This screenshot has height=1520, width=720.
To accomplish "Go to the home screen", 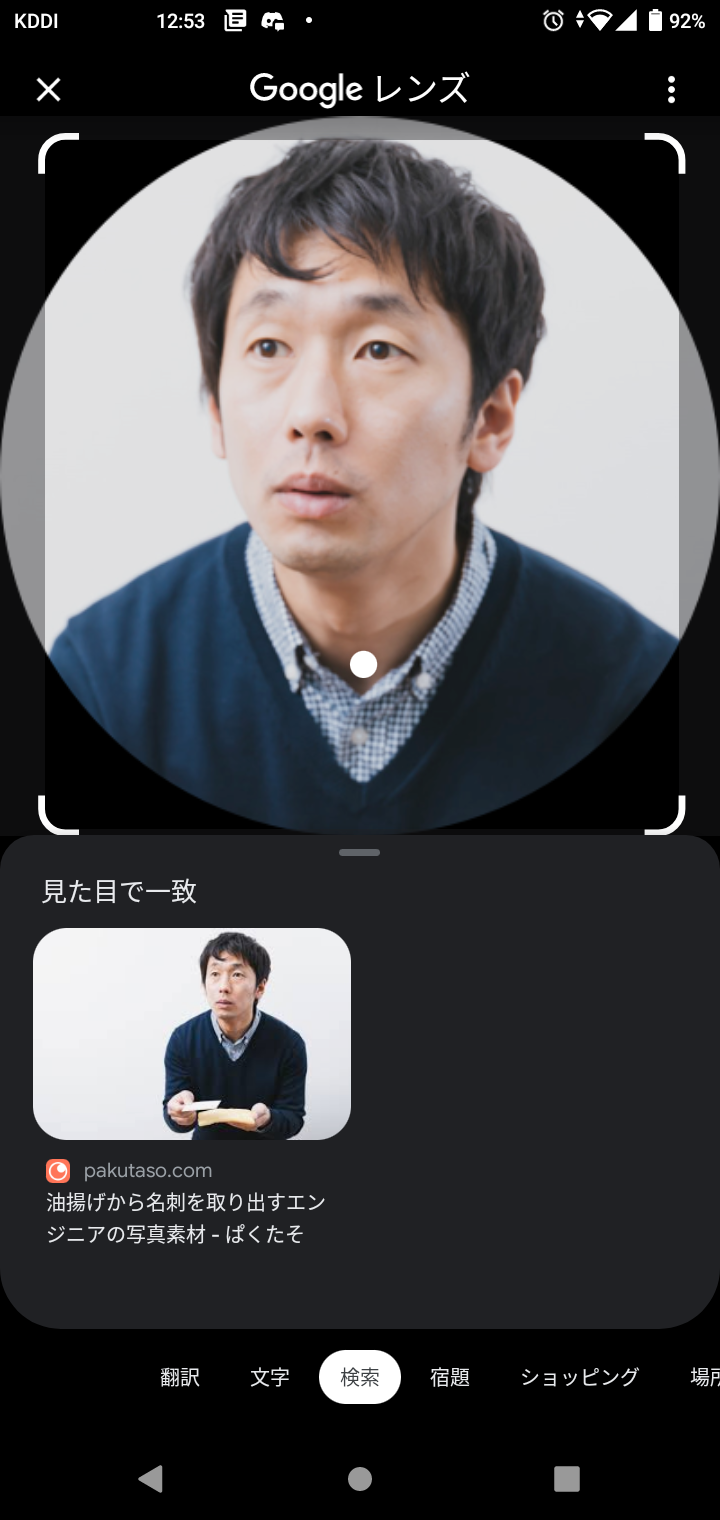I will [x=360, y=1478].
